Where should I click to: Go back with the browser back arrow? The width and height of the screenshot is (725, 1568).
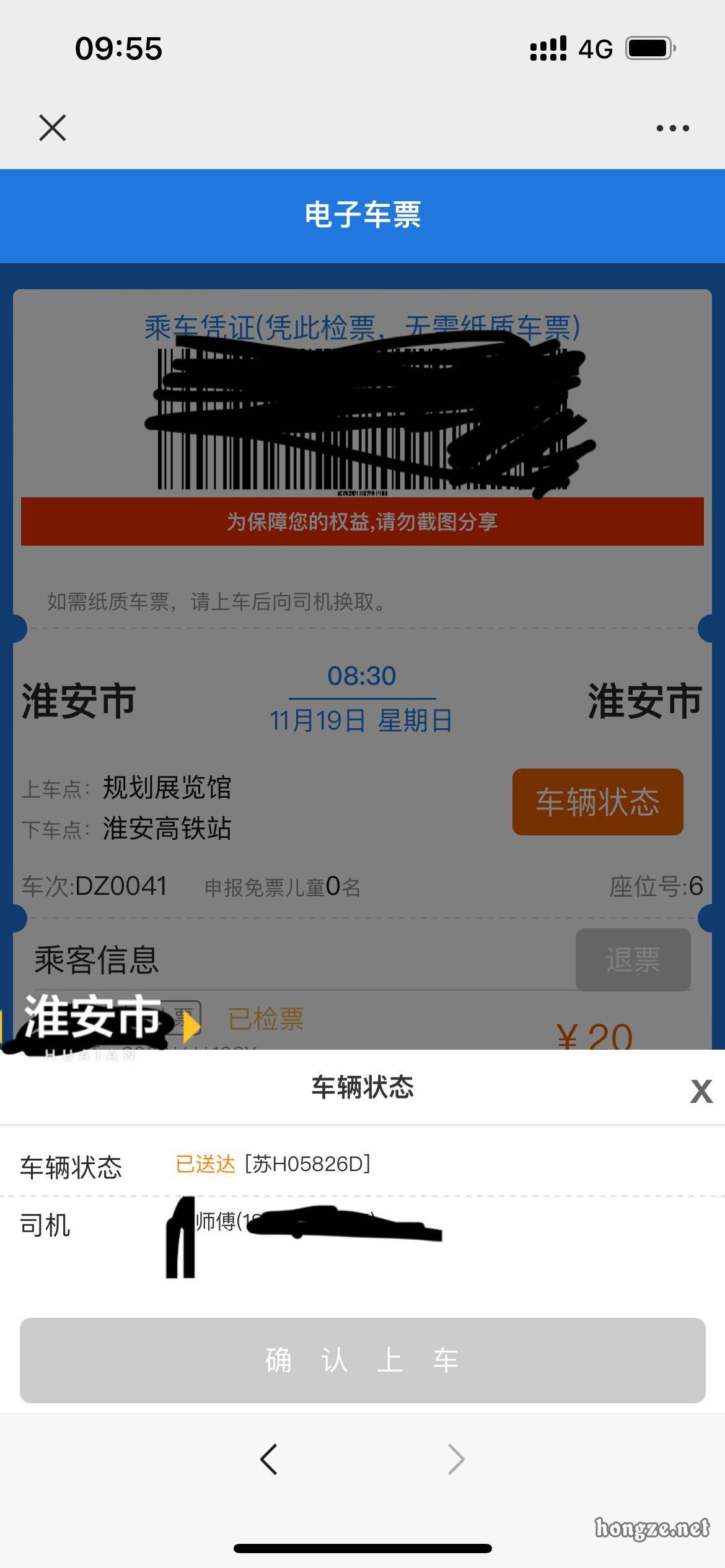pyautogui.click(x=269, y=1459)
